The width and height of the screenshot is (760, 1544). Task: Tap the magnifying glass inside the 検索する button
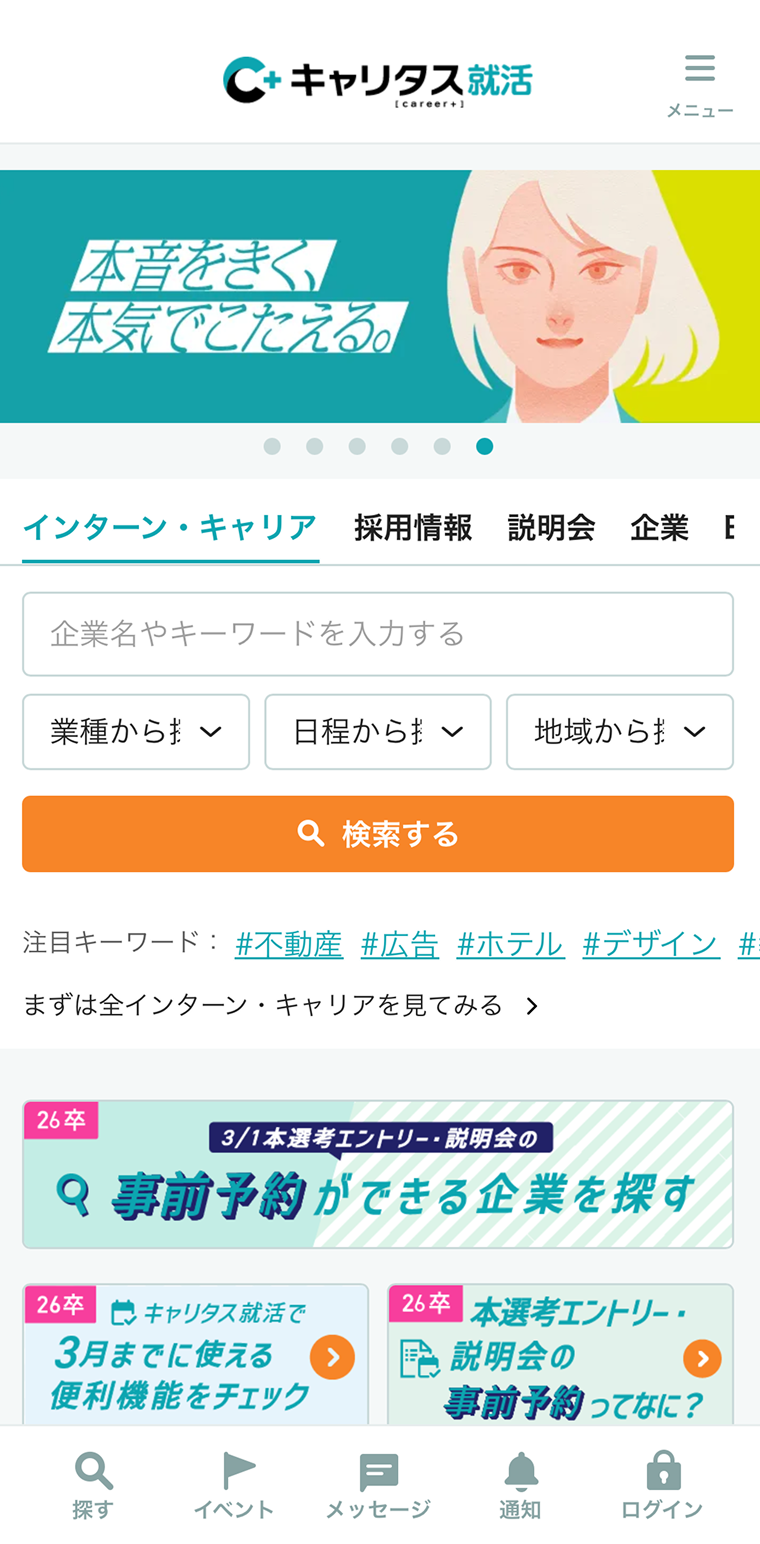tap(313, 834)
